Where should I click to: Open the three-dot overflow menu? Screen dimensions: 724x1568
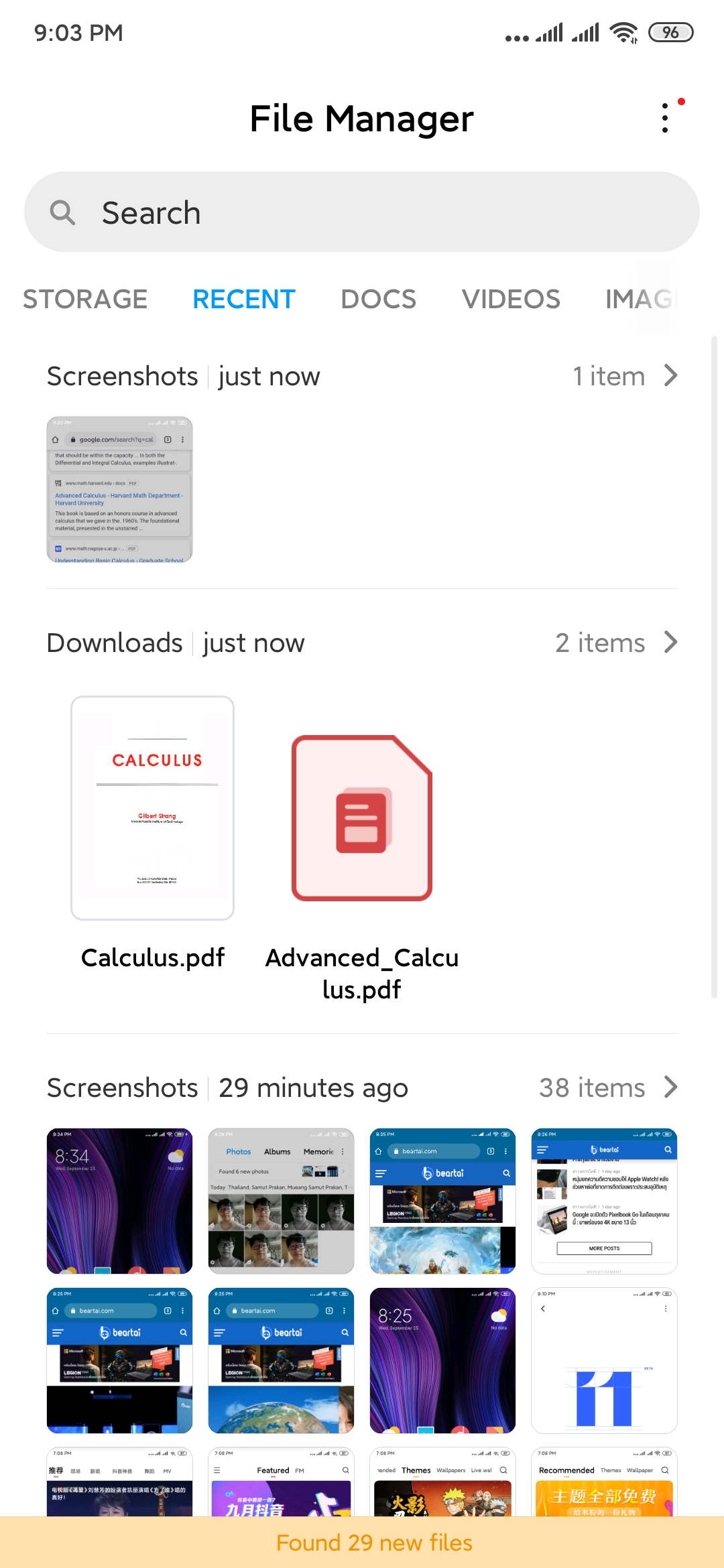click(x=664, y=118)
